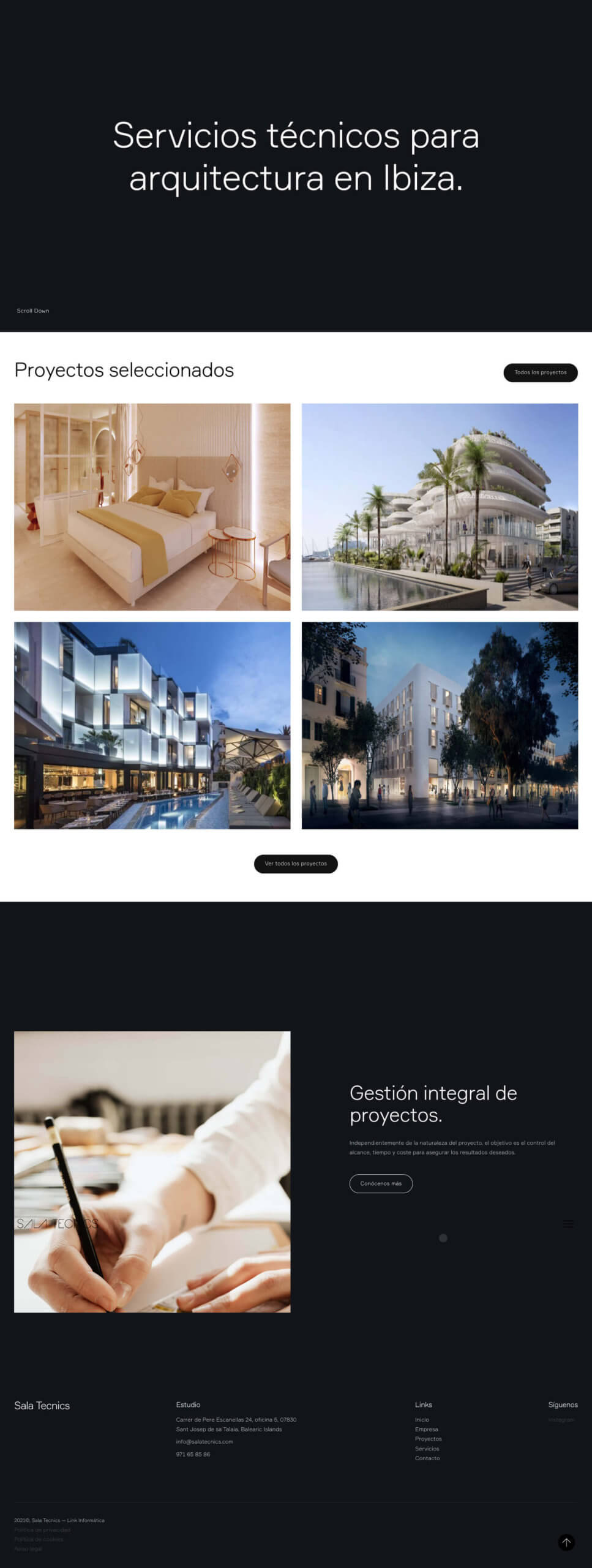Open the curved white balcony building project
Image resolution: width=592 pixels, height=1568 pixels.
point(440,507)
